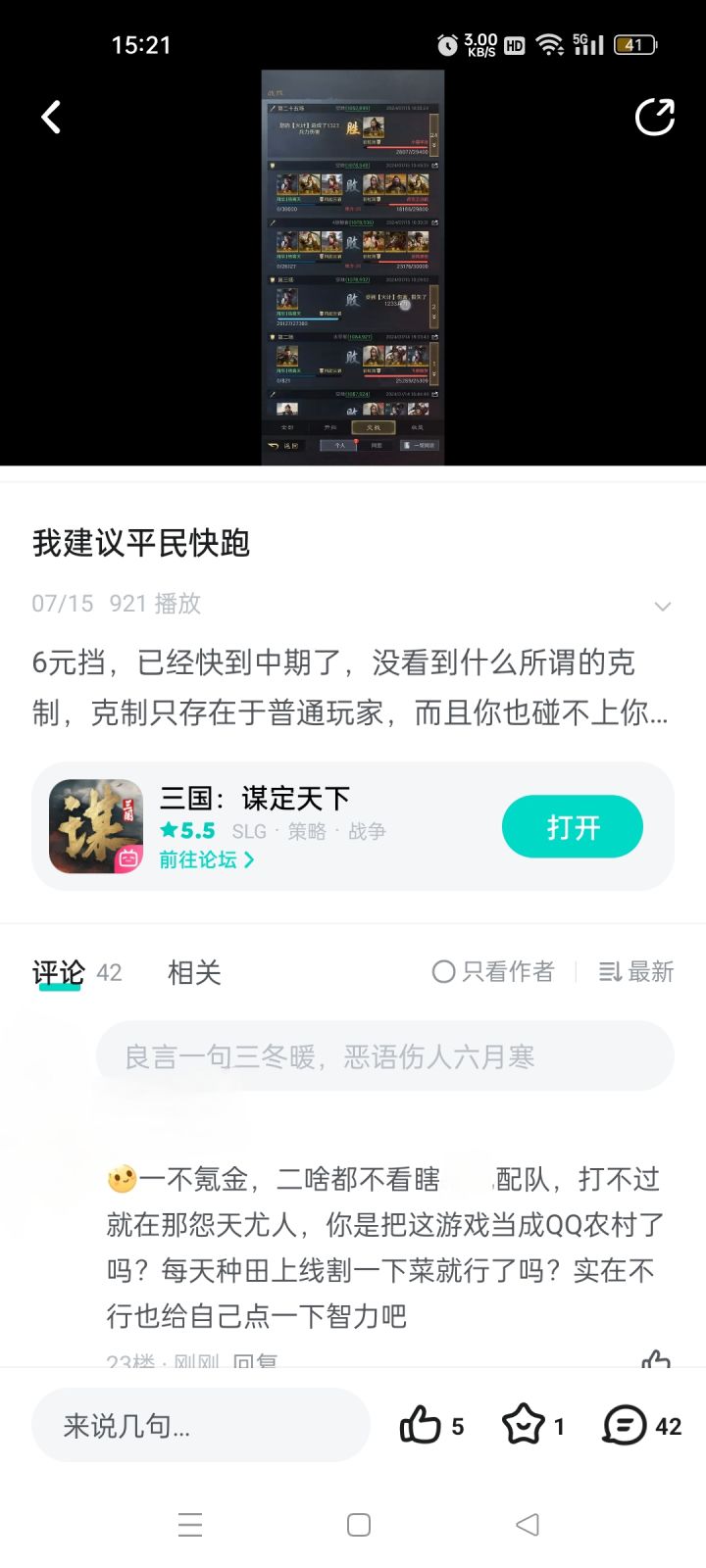Reply to the comment via 回复
This screenshot has width=706, height=1568.
coord(257,1361)
